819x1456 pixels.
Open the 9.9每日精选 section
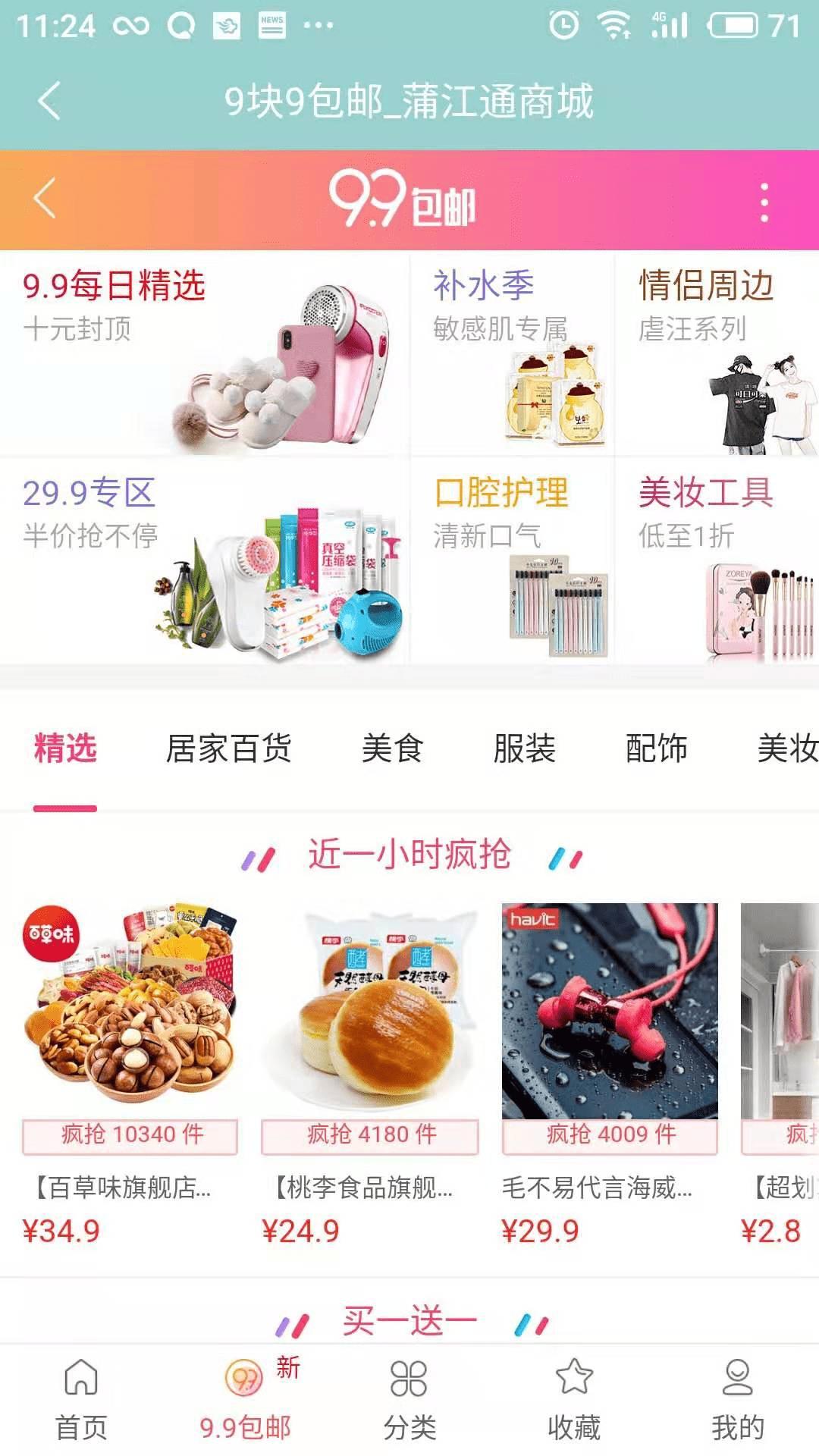coord(205,355)
